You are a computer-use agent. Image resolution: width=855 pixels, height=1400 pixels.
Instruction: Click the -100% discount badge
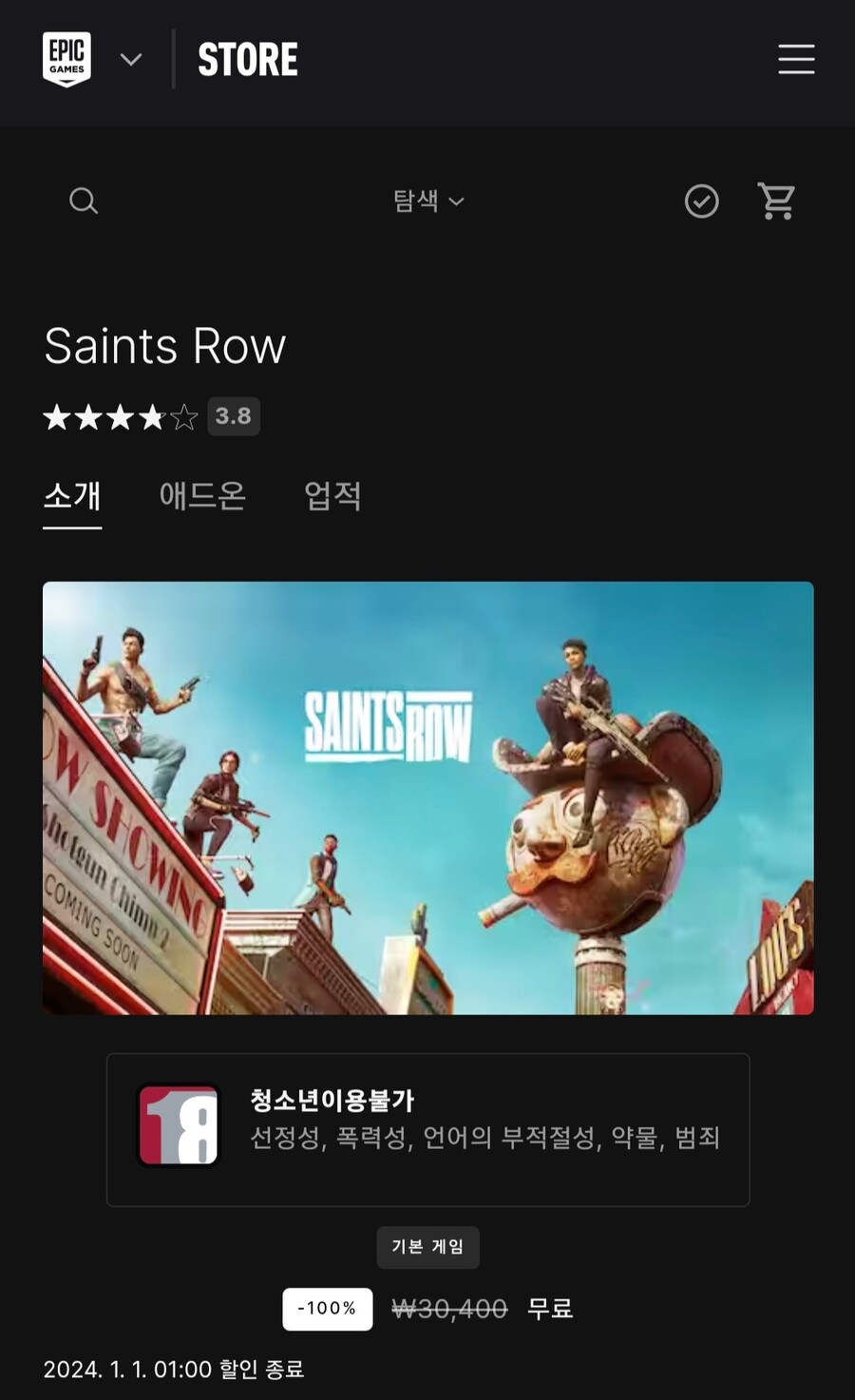click(x=327, y=1309)
